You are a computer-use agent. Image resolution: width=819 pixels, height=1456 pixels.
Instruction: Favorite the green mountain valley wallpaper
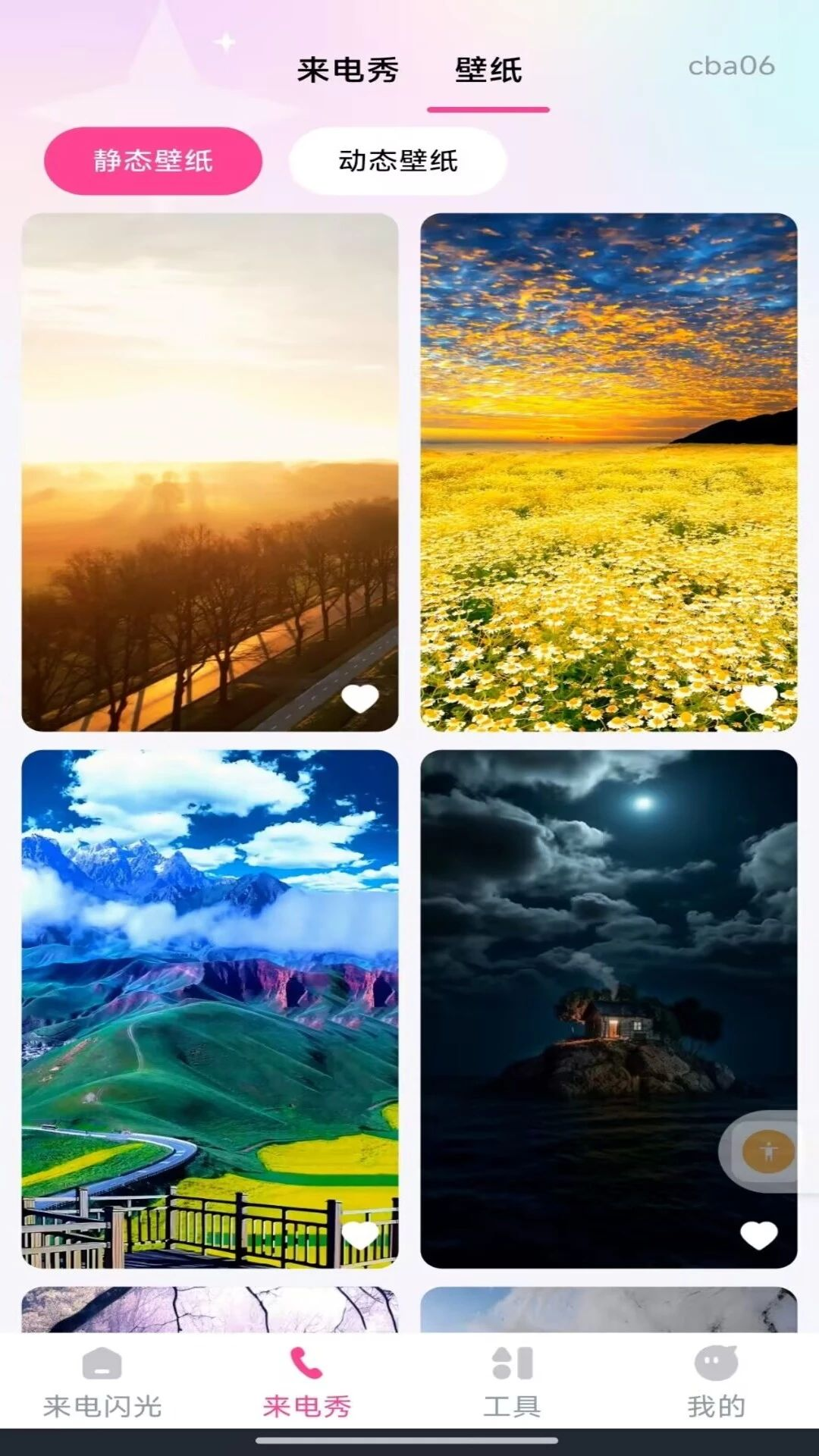click(x=360, y=1235)
